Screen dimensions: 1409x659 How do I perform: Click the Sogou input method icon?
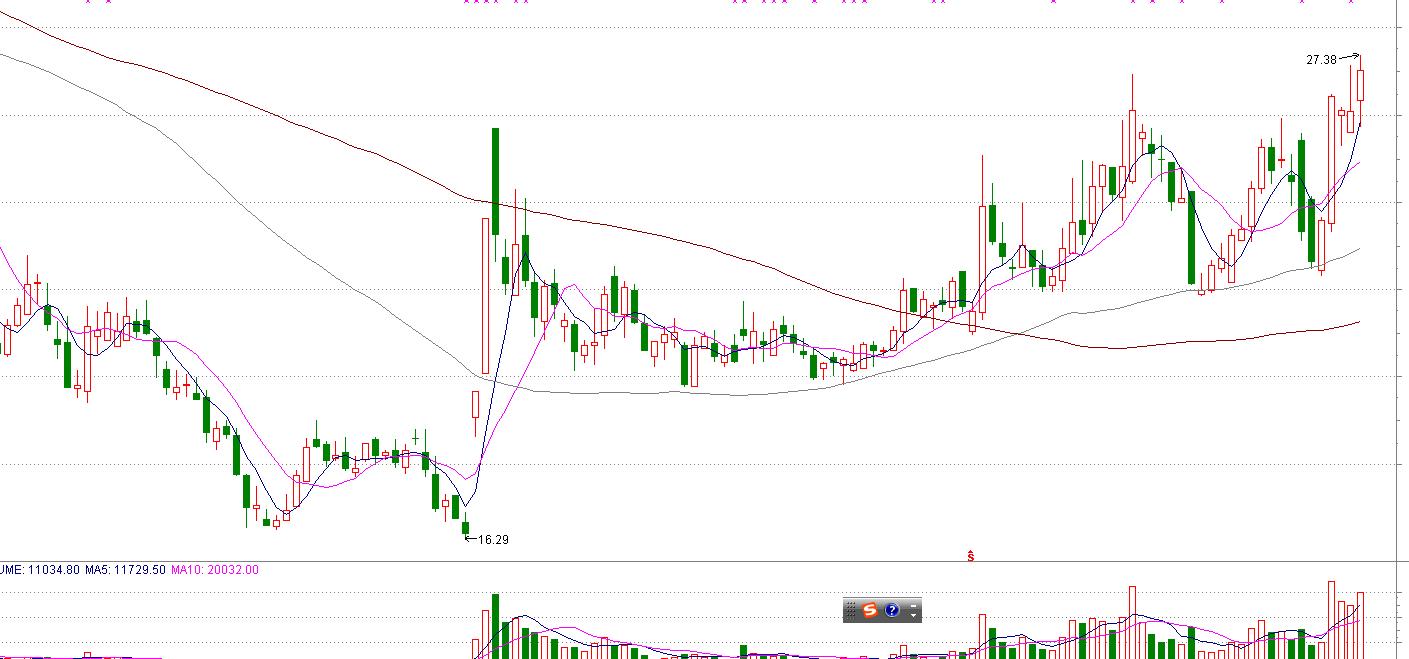click(x=870, y=610)
